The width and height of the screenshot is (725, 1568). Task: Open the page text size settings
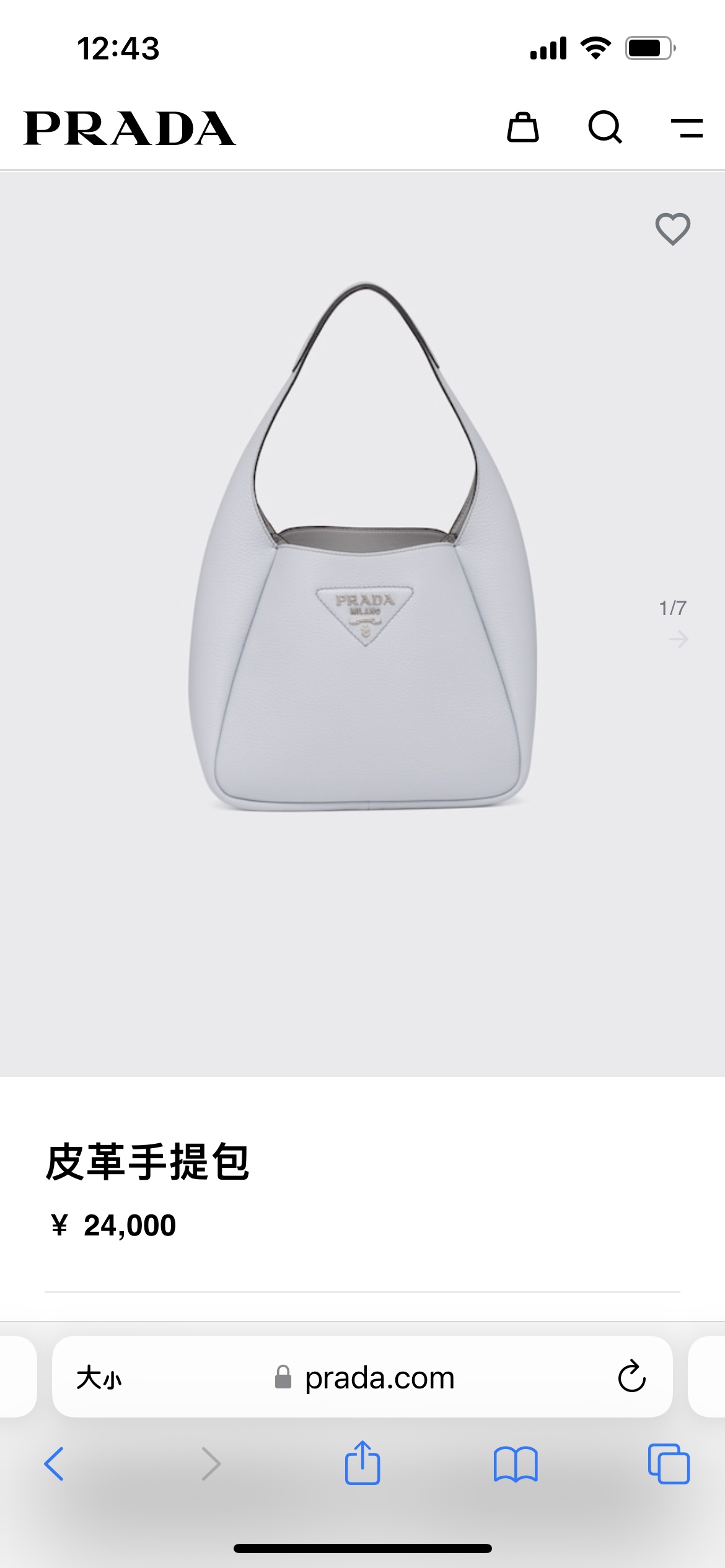99,1378
